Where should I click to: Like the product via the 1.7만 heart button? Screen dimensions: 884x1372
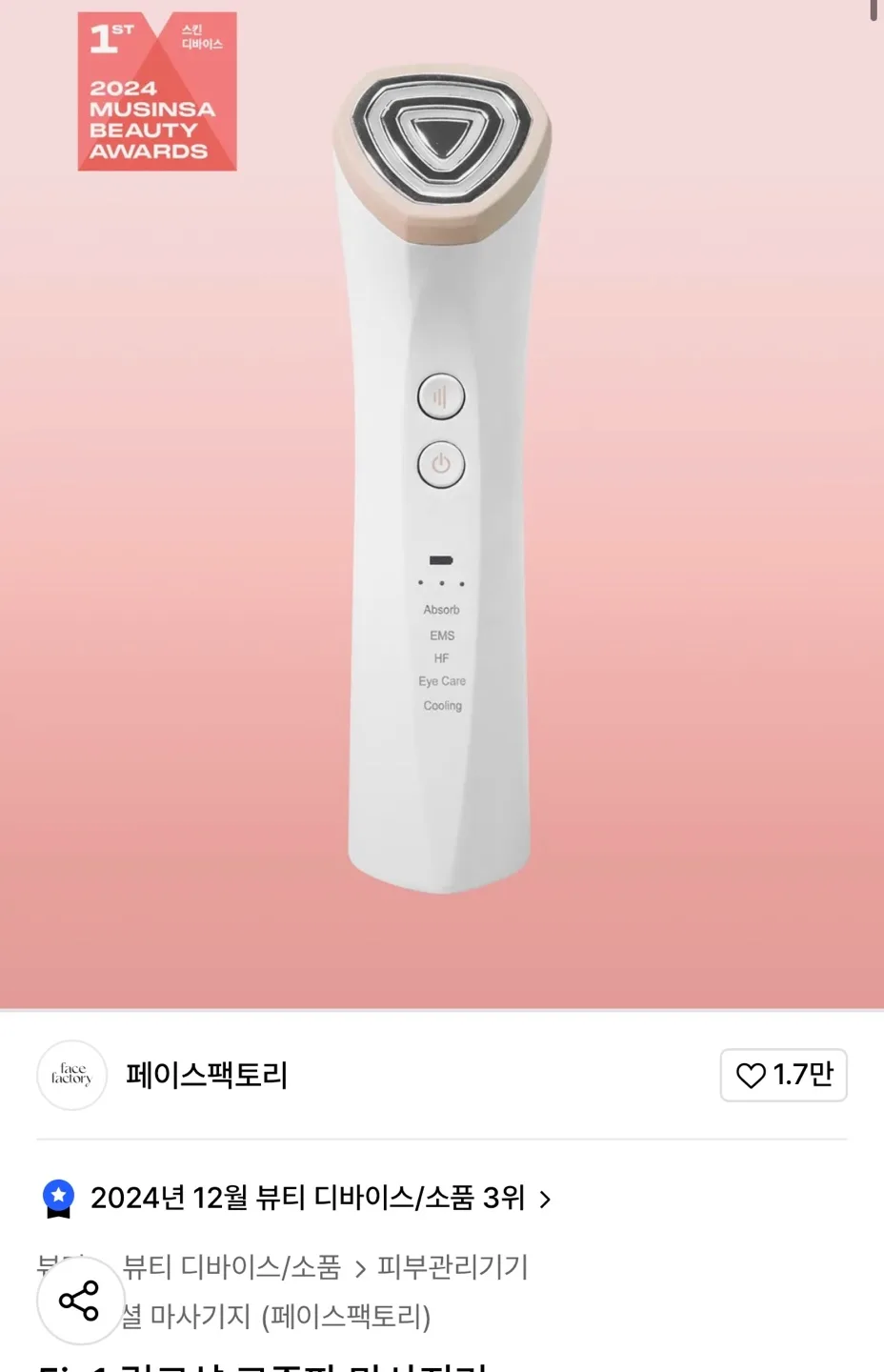pos(783,1075)
